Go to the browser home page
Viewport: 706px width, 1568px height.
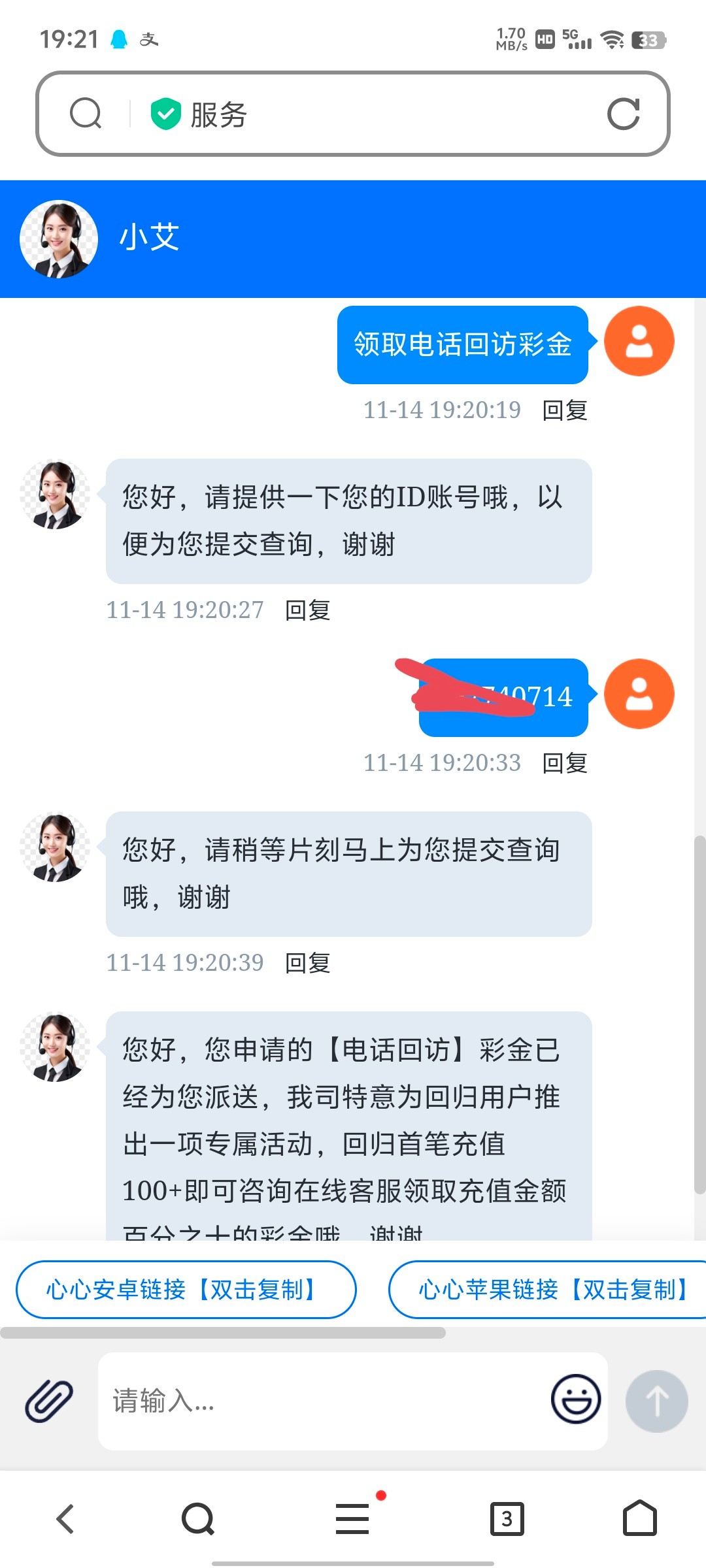(x=639, y=1518)
